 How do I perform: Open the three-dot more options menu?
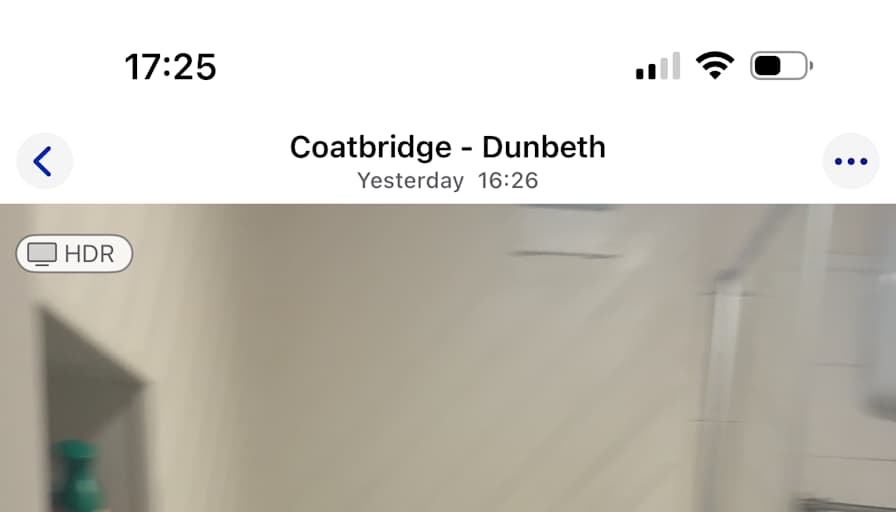click(850, 161)
